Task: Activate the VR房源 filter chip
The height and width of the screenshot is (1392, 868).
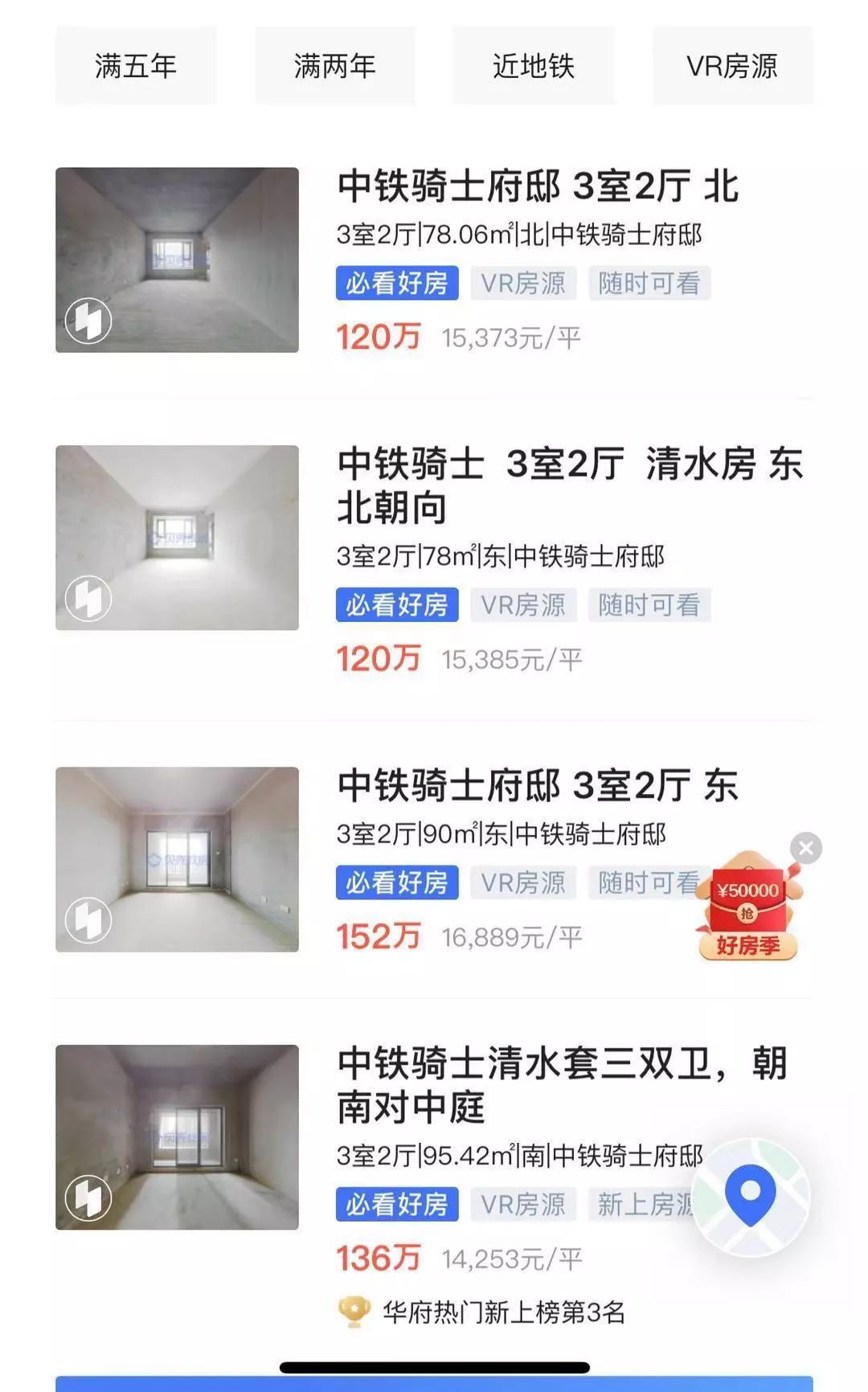Action: coord(731,67)
